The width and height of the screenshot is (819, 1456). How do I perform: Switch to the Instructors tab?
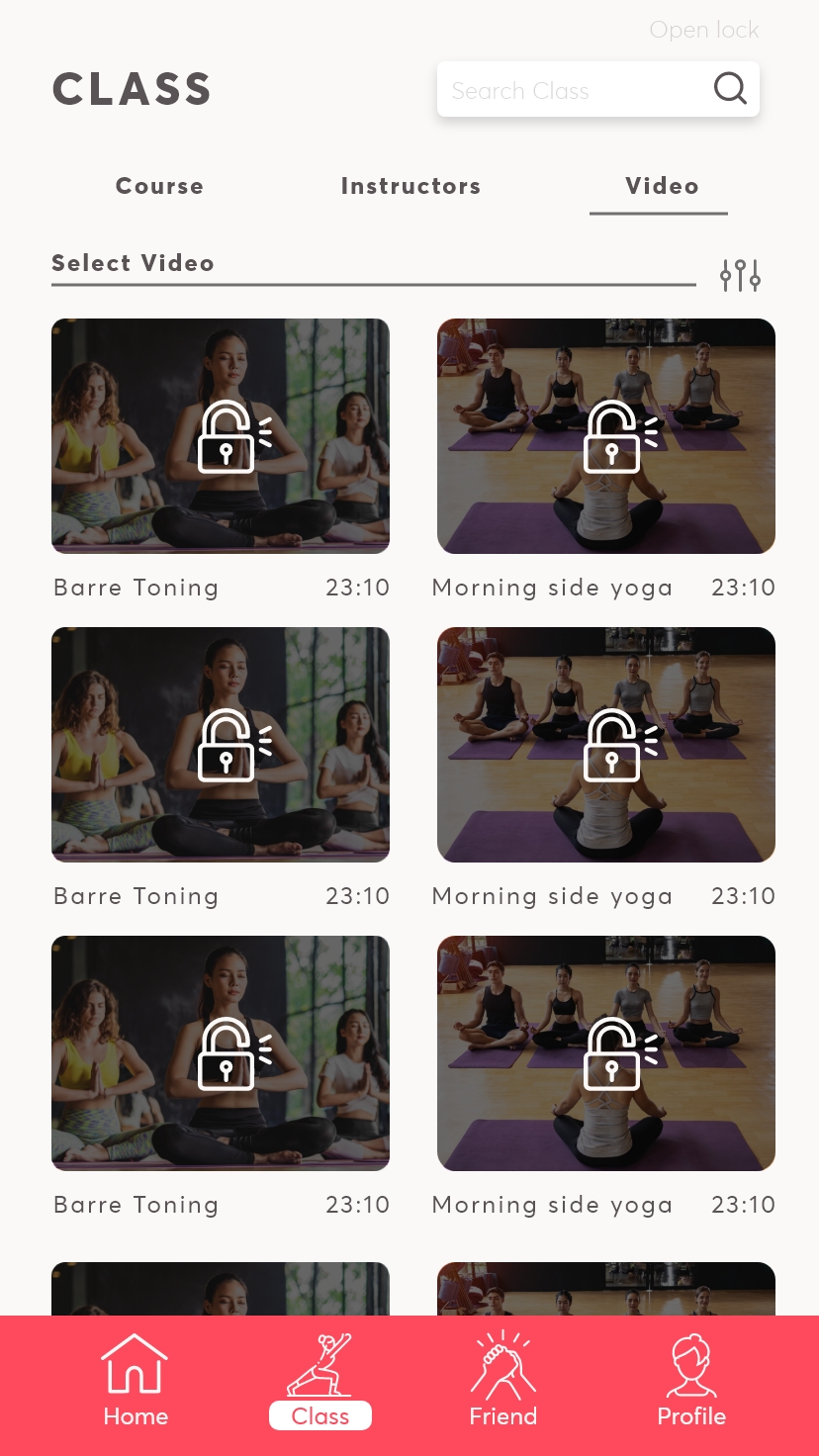410,186
